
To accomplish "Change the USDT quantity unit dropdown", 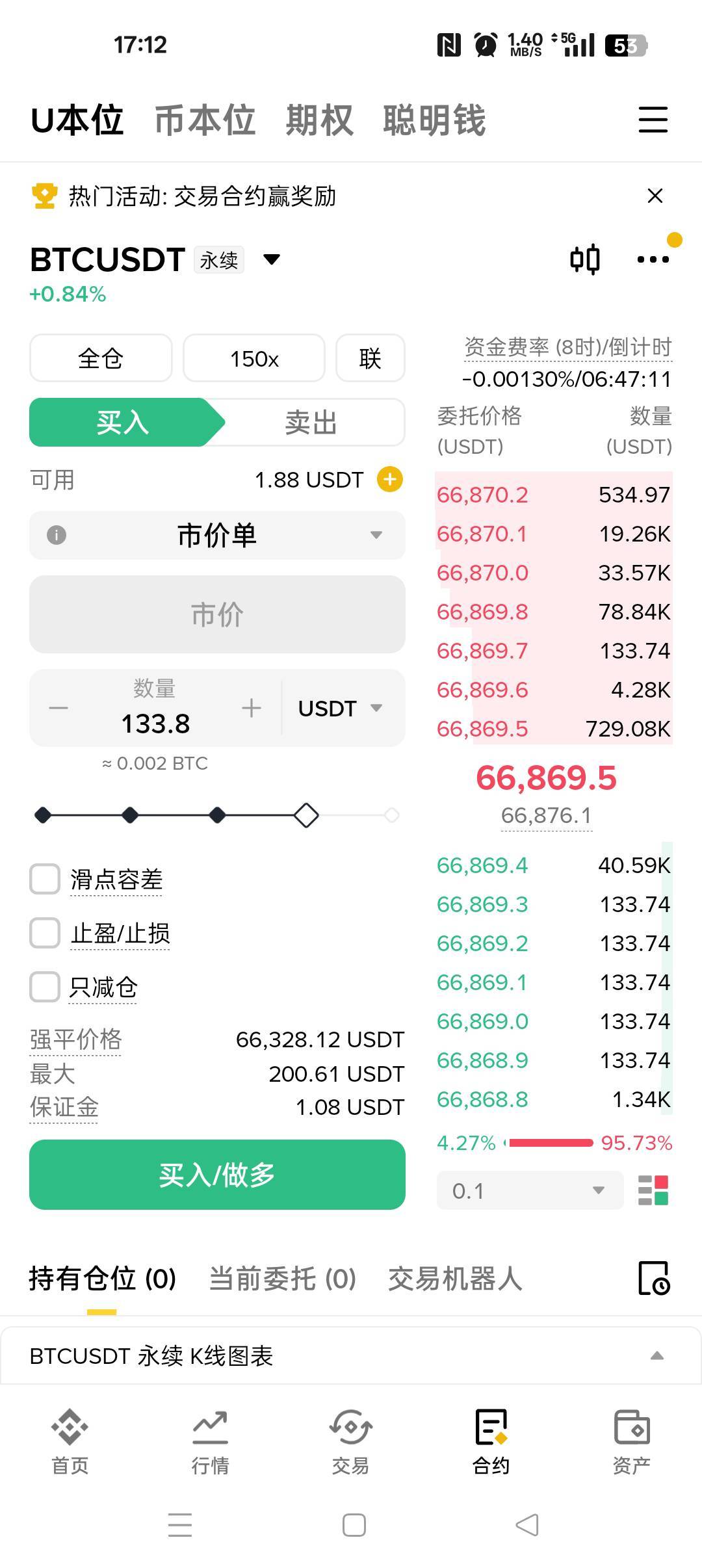I will click(339, 708).
